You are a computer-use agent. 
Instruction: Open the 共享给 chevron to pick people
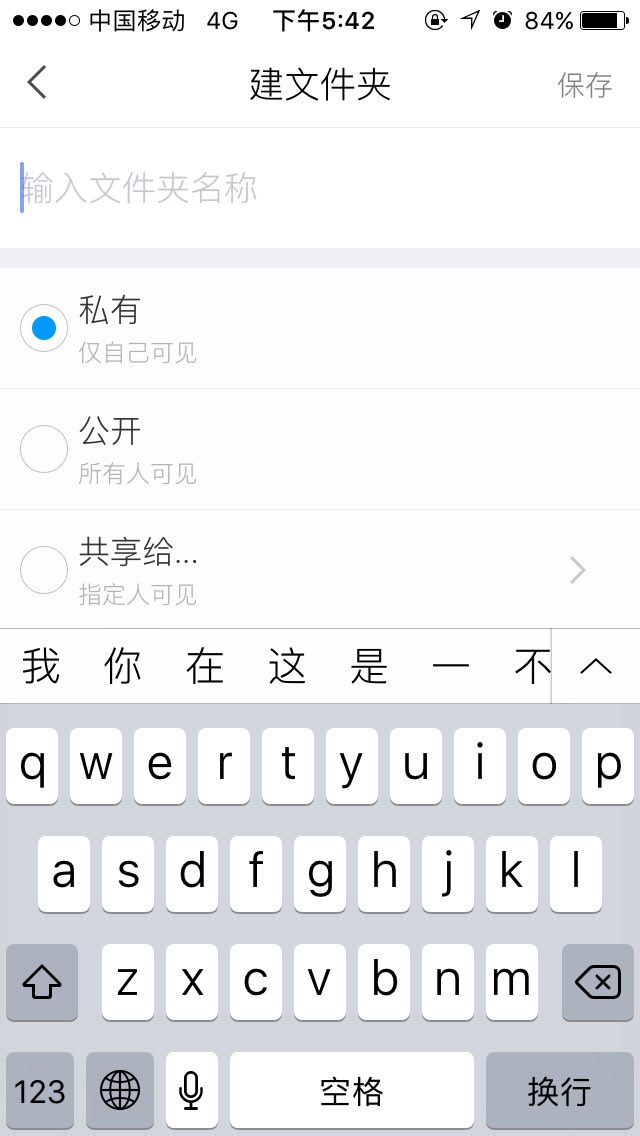(x=578, y=571)
